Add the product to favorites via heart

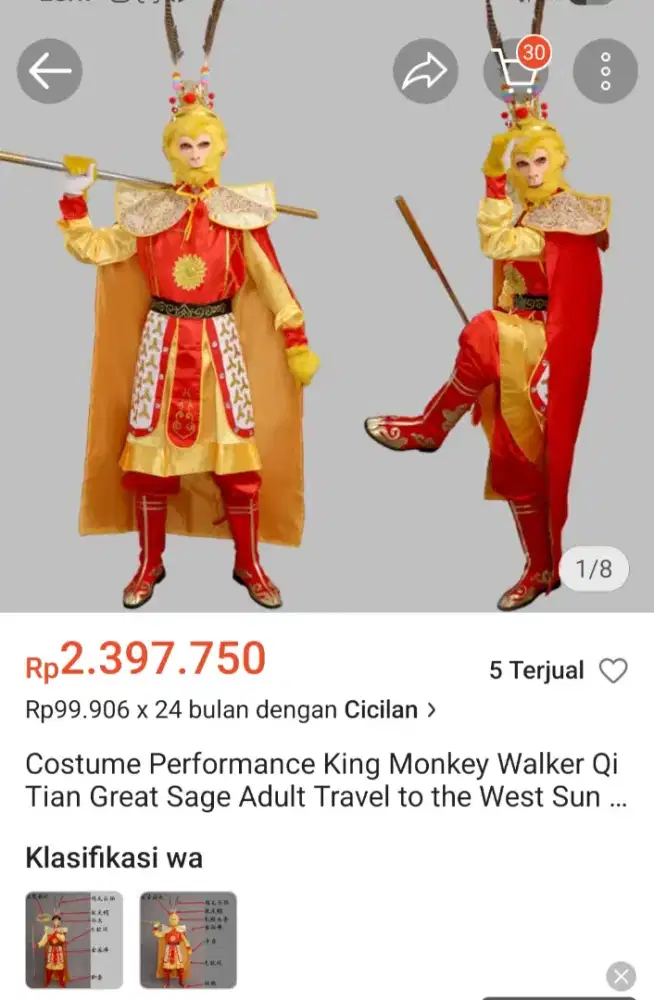(612, 671)
